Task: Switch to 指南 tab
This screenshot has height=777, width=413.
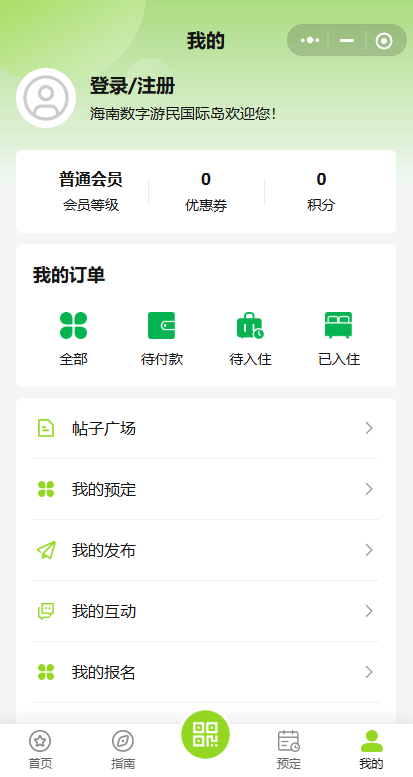Action: tap(122, 750)
